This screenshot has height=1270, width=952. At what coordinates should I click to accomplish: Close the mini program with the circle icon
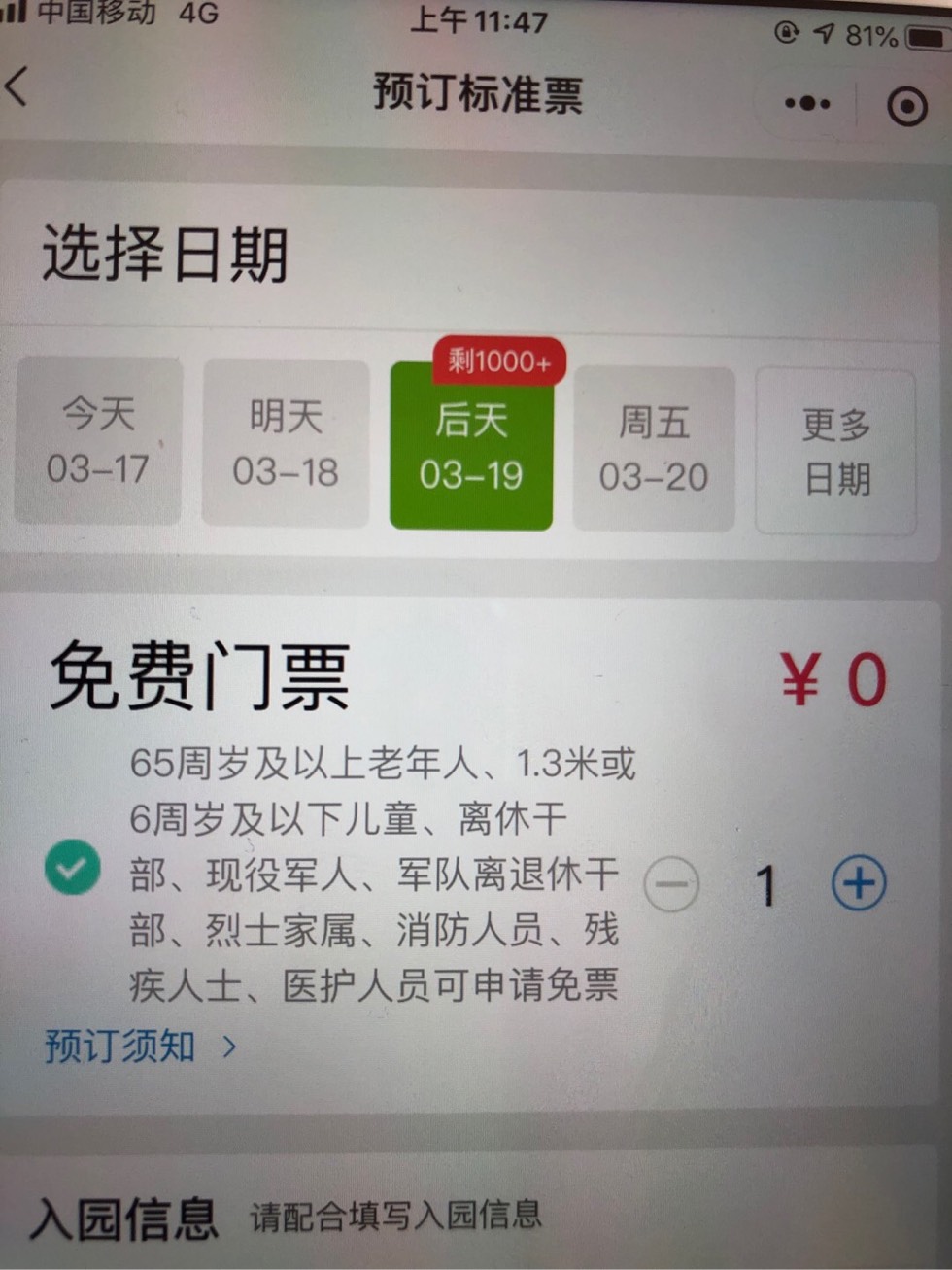pos(907,106)
